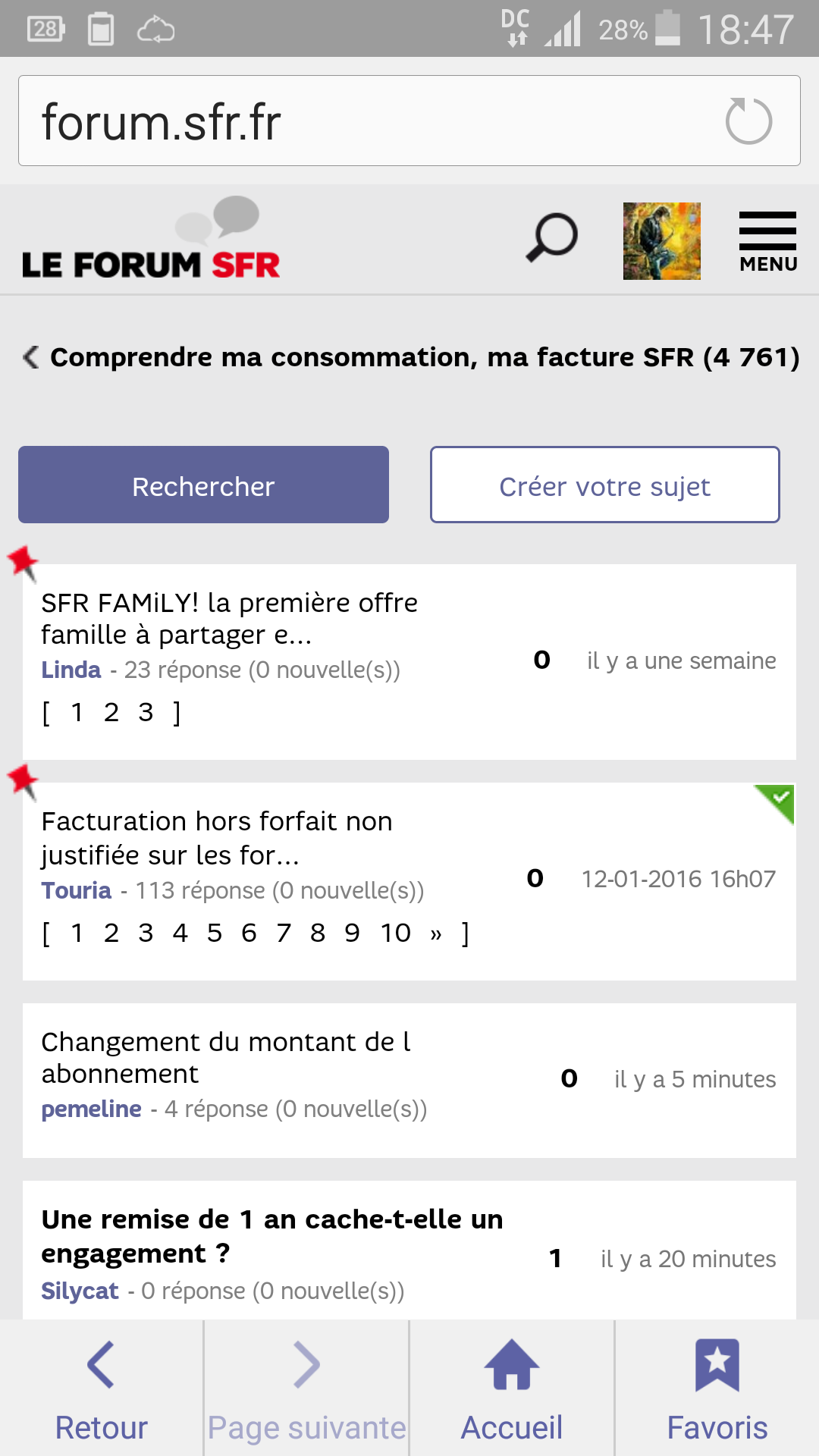This screenshot has height=1456, width=819.
Task: Reload the page with the refresh icon
Action: [748, 121]
